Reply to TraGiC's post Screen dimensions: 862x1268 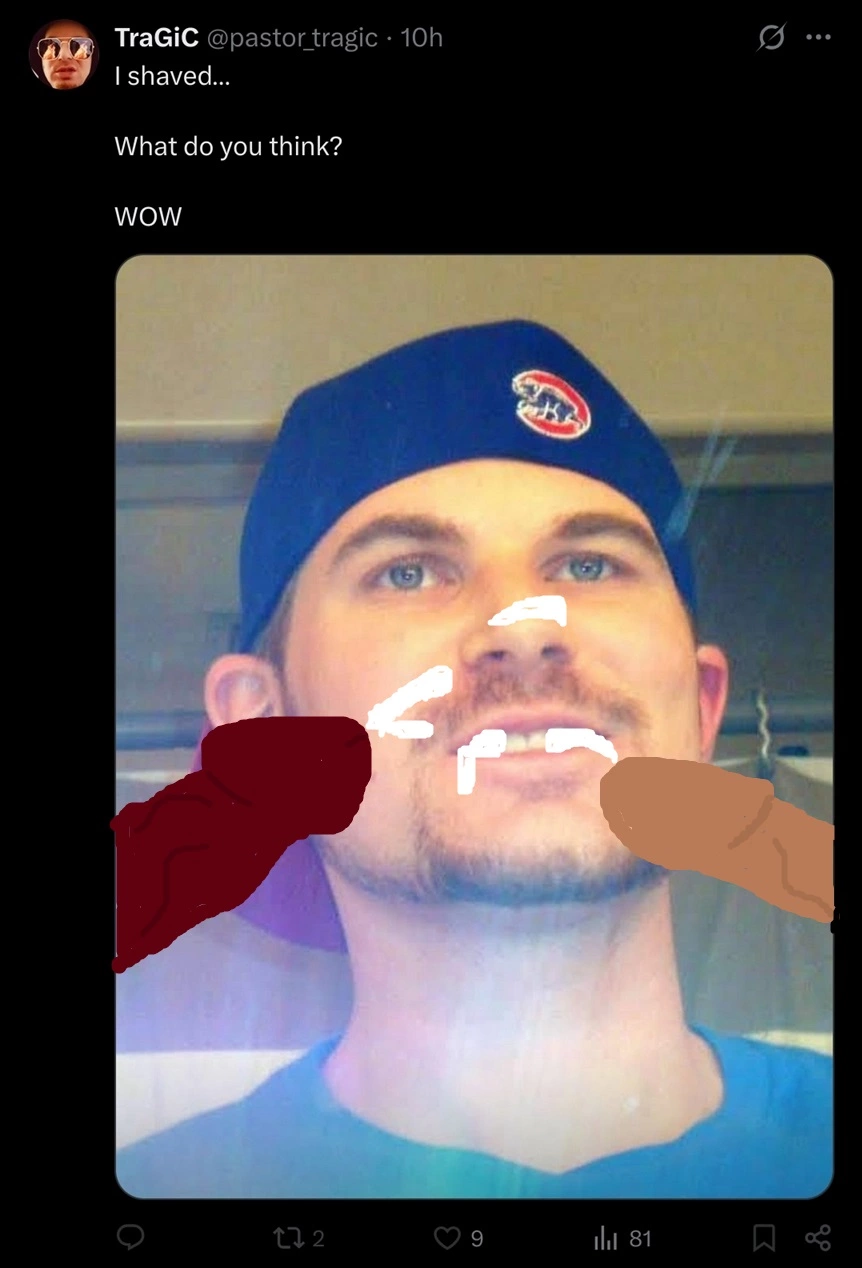(130, 1238)
